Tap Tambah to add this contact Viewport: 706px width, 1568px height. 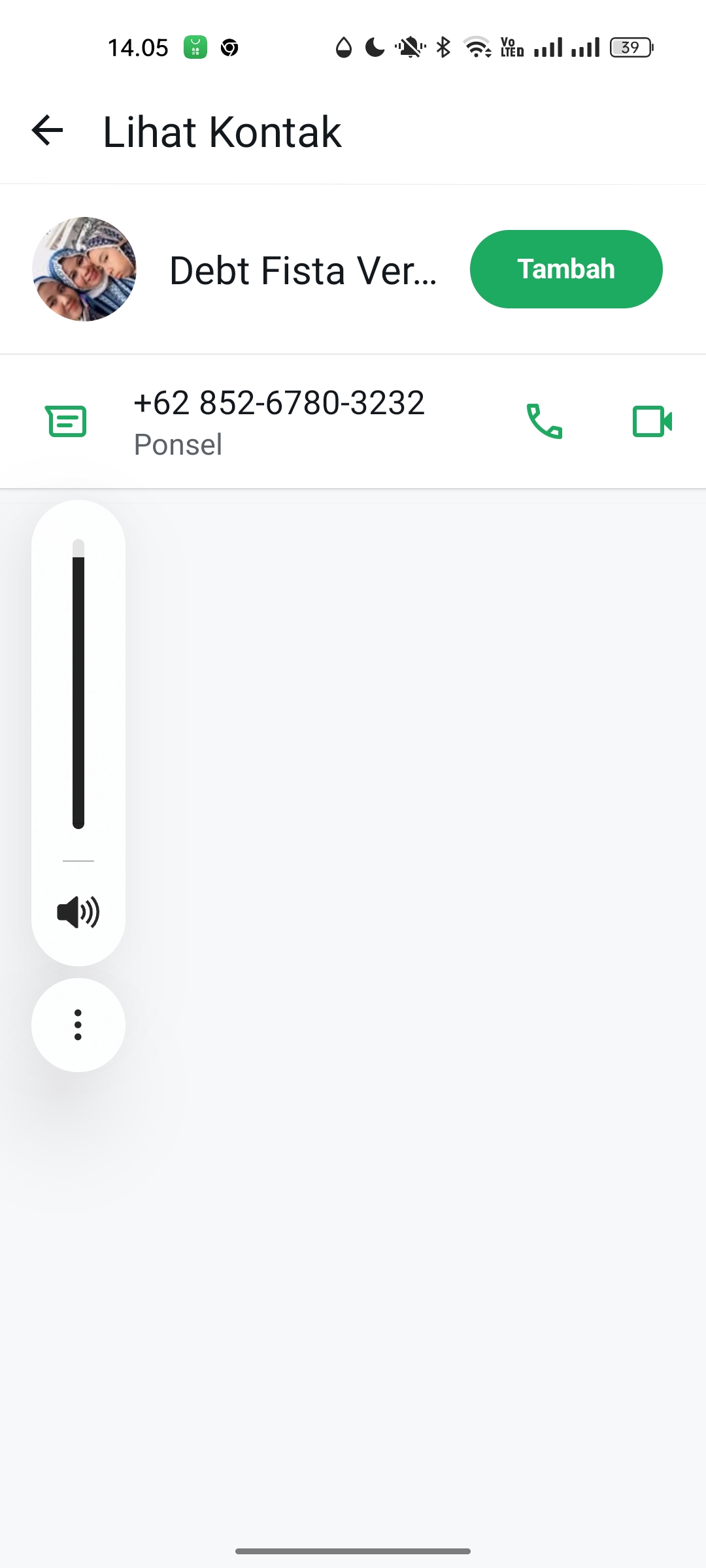pos(565,269)
